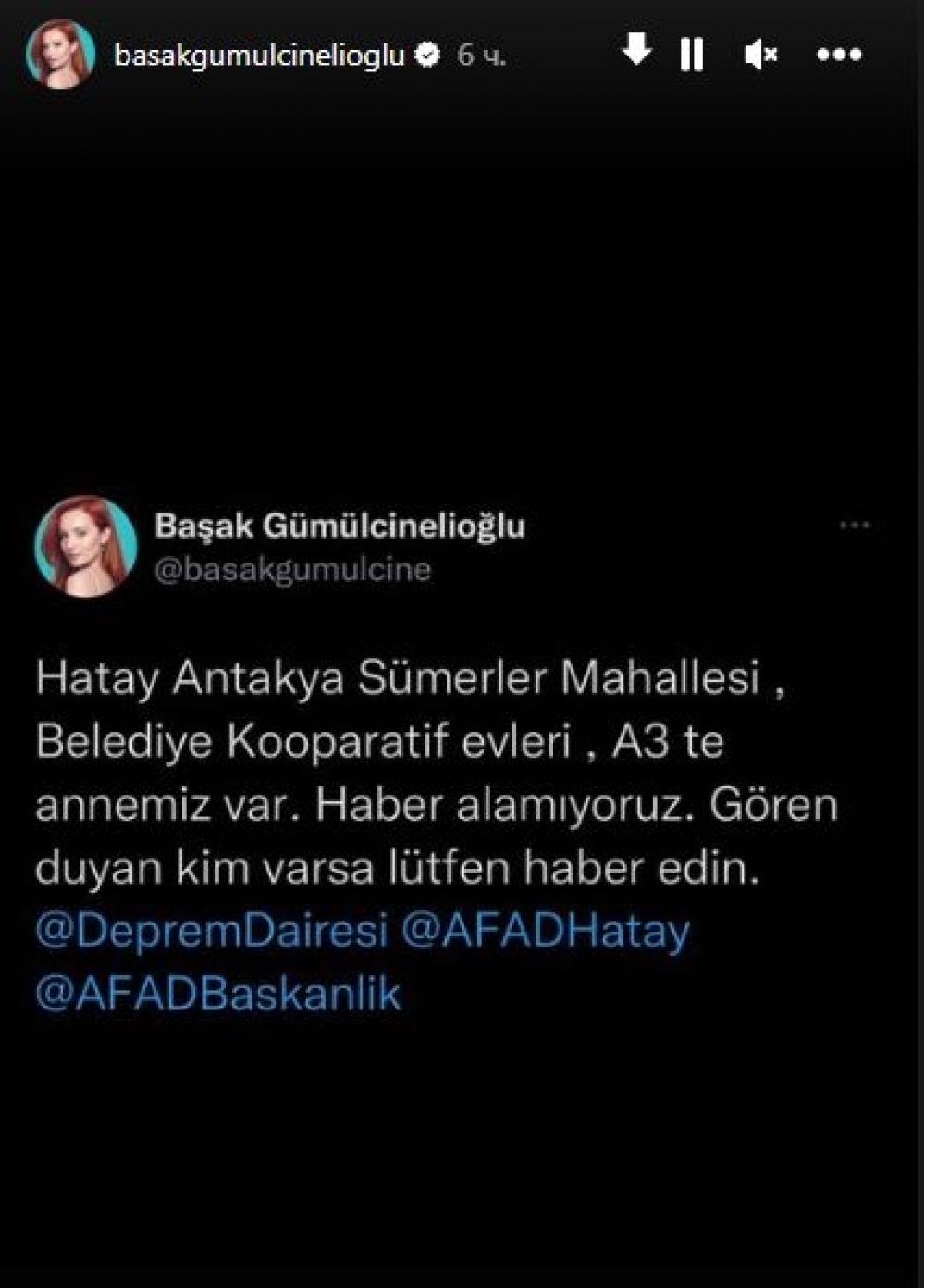Pause the story playback
Image resolution: width=925 pixels, height=1288 pixels.
click(x=692, y=55)
